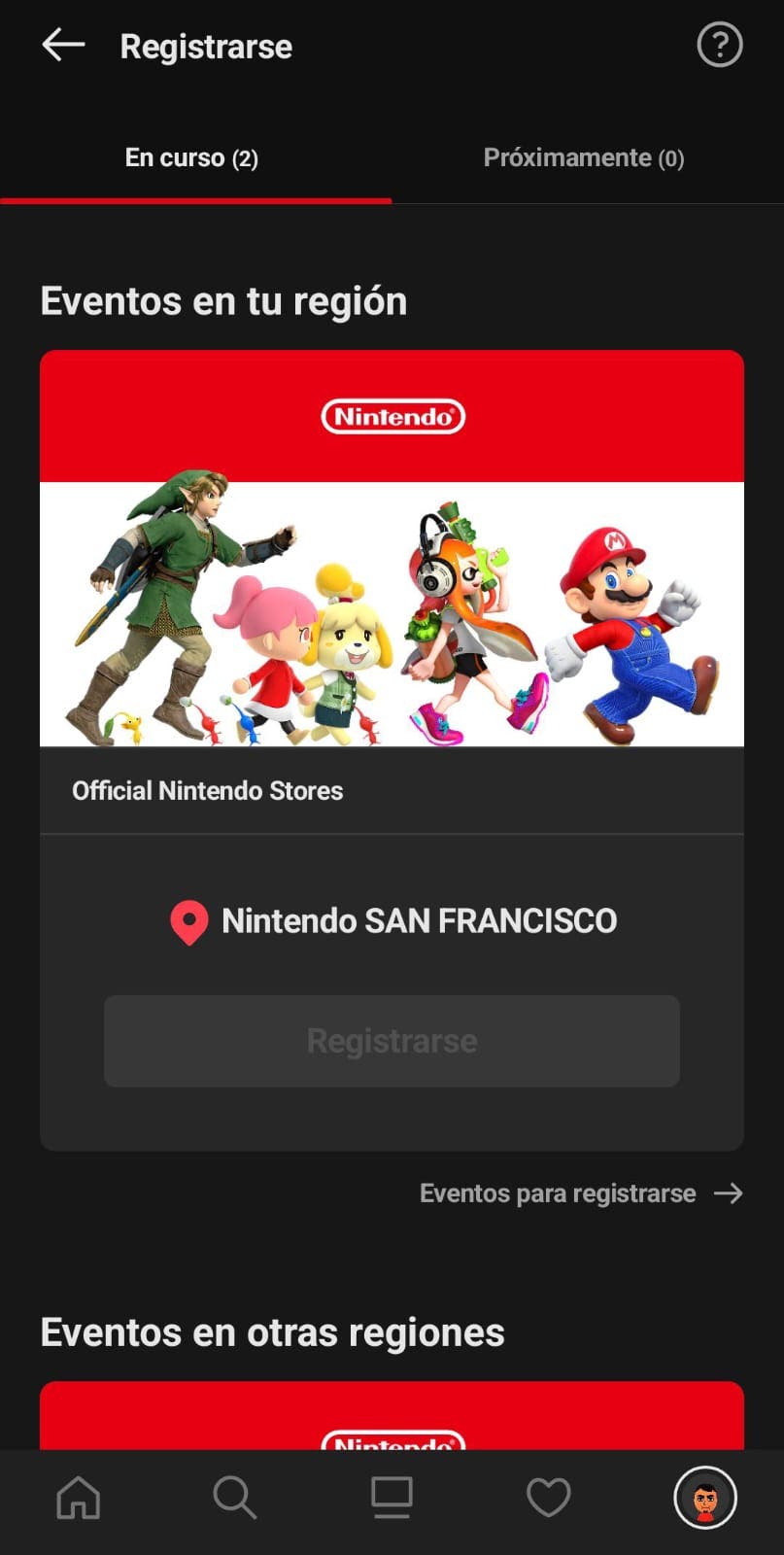Open your favorites with the heart icon
Image resolution: width=784 pixels, height=1555 pixels.
[x=548, y=1497]
